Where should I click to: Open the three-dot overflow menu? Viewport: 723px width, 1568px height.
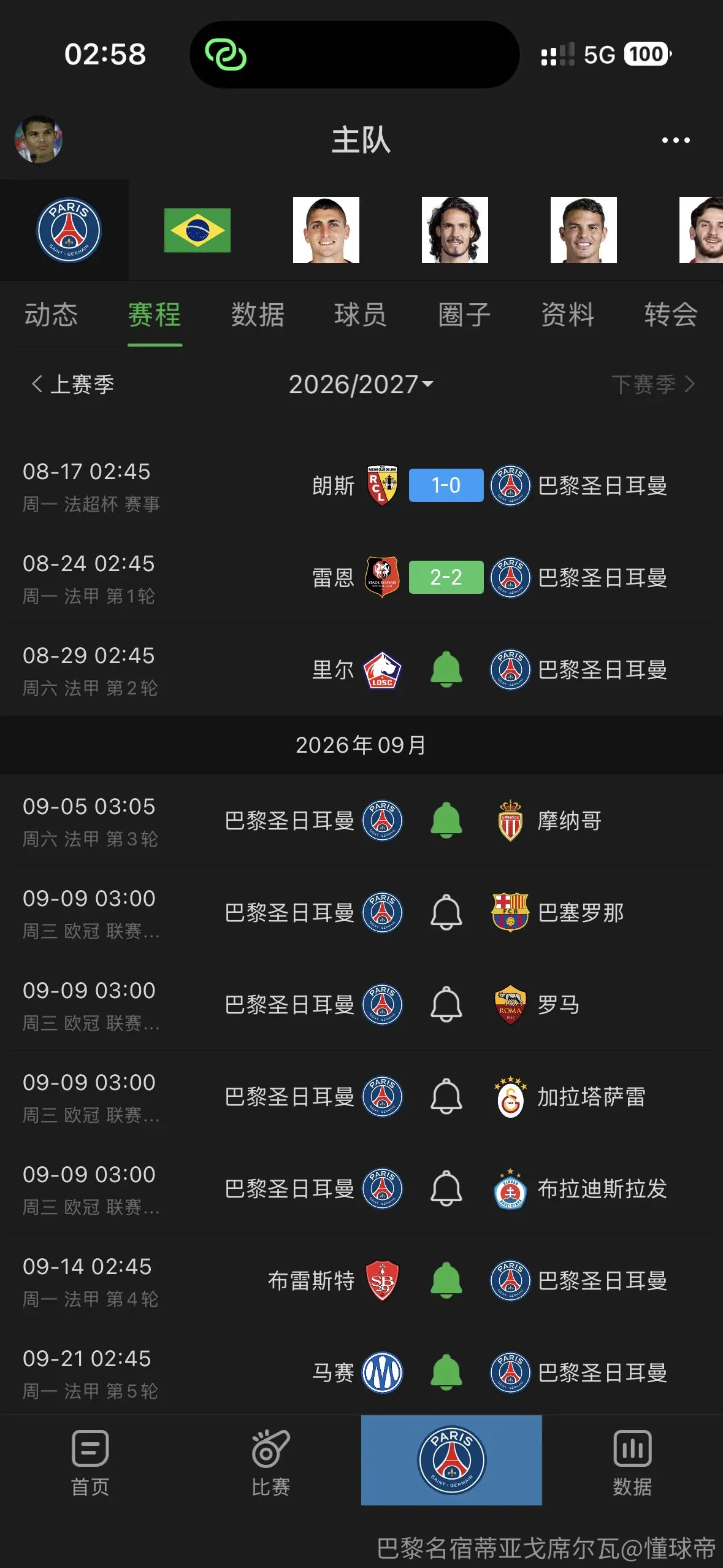(x=675, y=140)
